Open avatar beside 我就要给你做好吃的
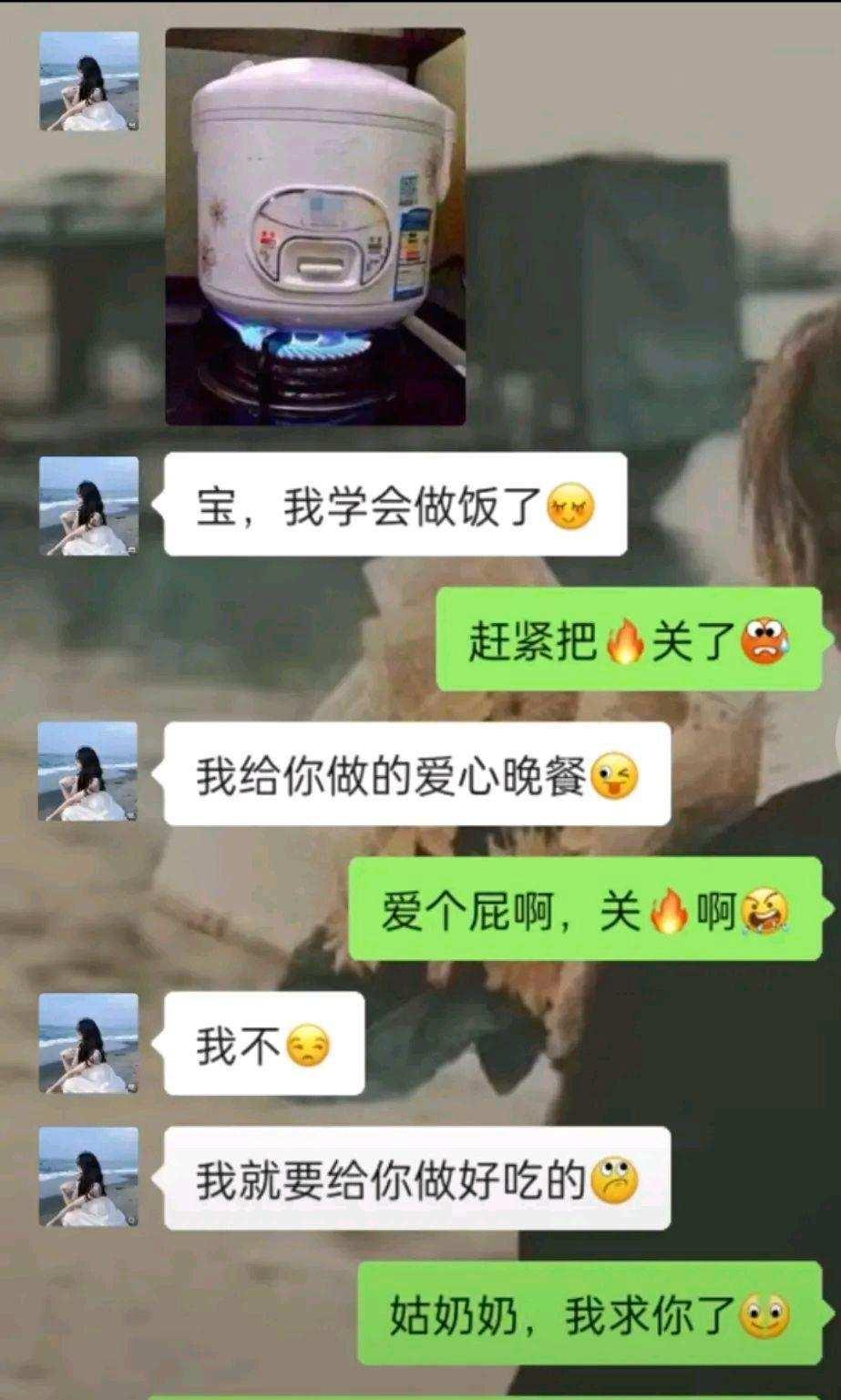This screenshot has width=841, height=1400. 88,1177
